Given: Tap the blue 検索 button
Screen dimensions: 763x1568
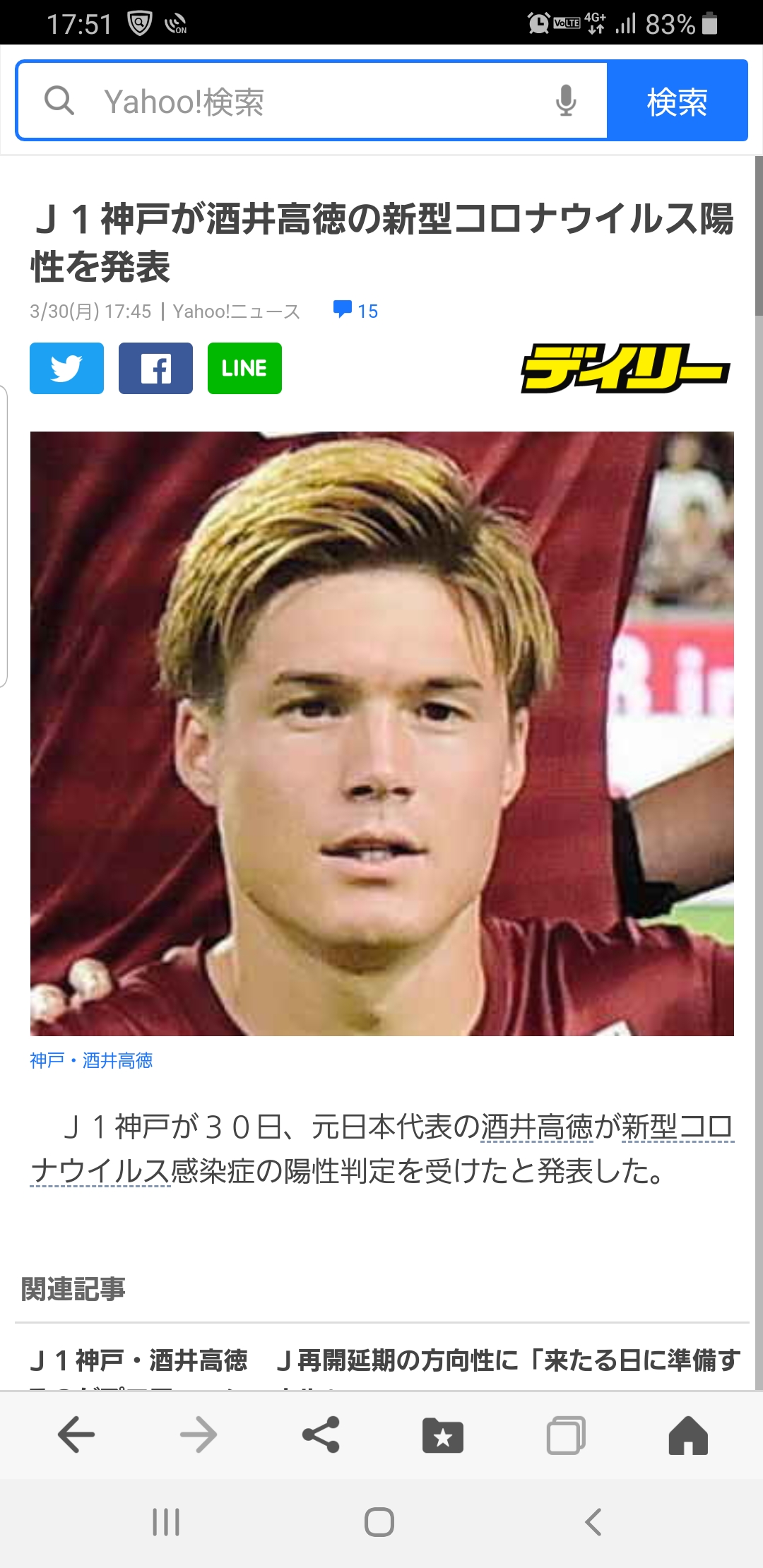Looking at the screenshot, I should coord(677,101).
